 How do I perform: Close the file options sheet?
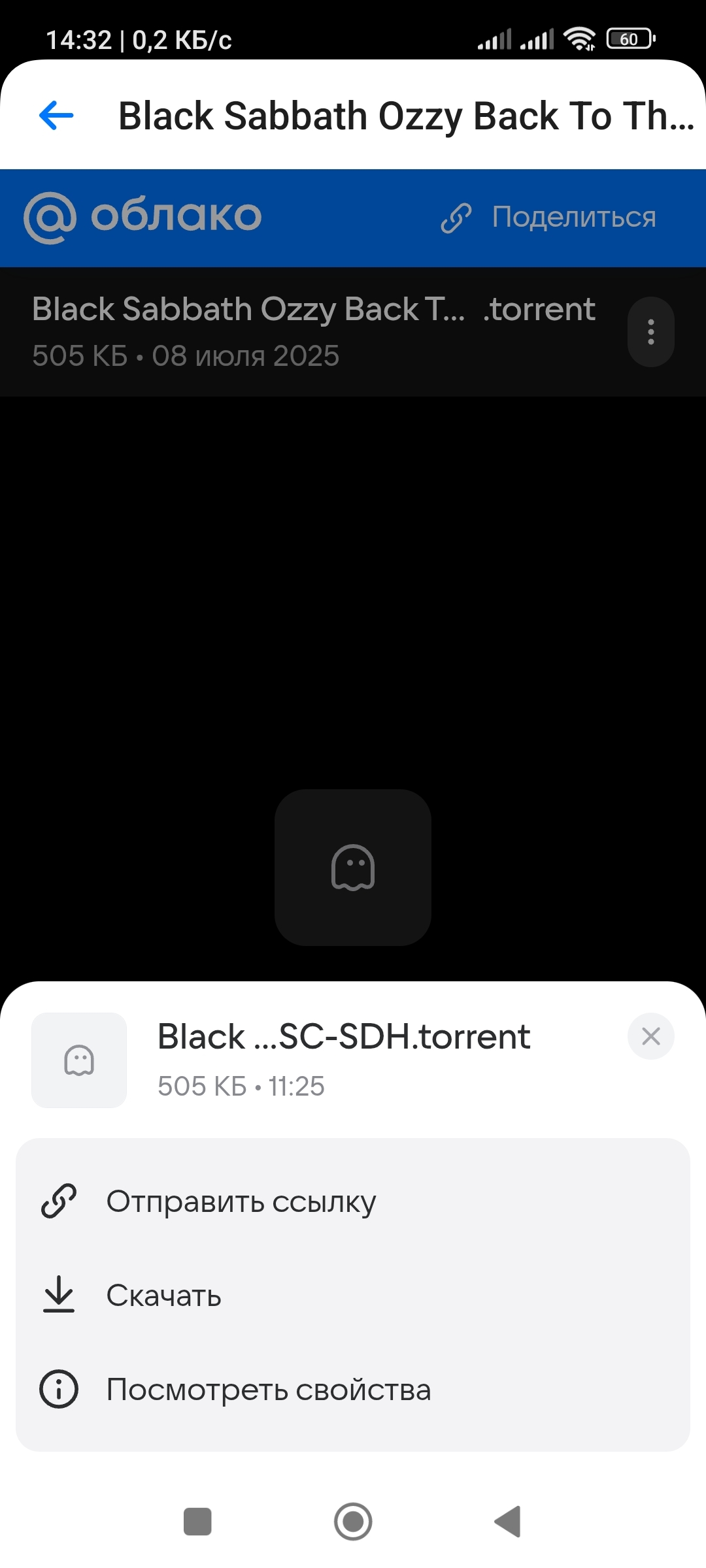click(x=650, y=1036)
